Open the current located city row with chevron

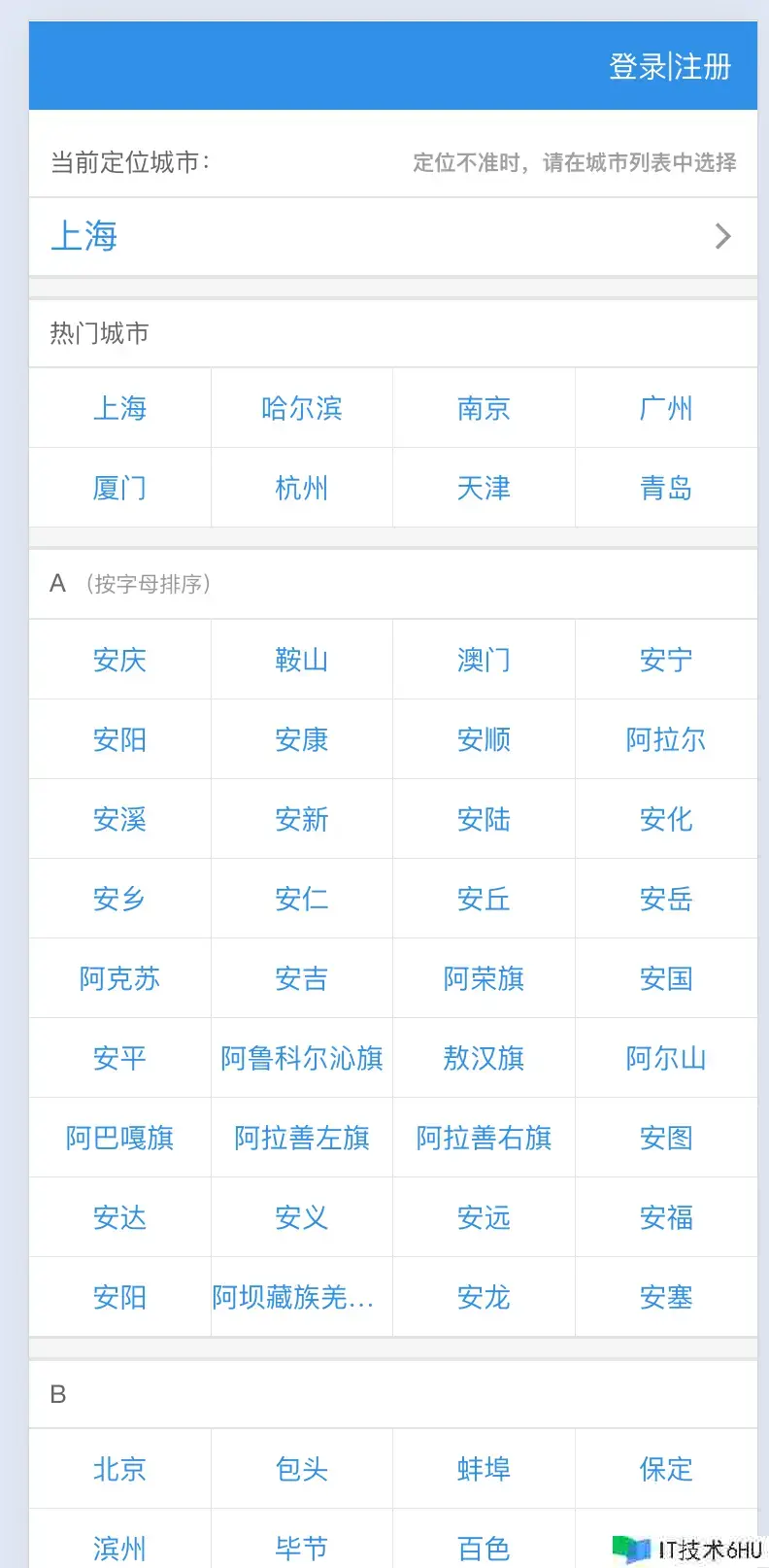click(393, 236)
